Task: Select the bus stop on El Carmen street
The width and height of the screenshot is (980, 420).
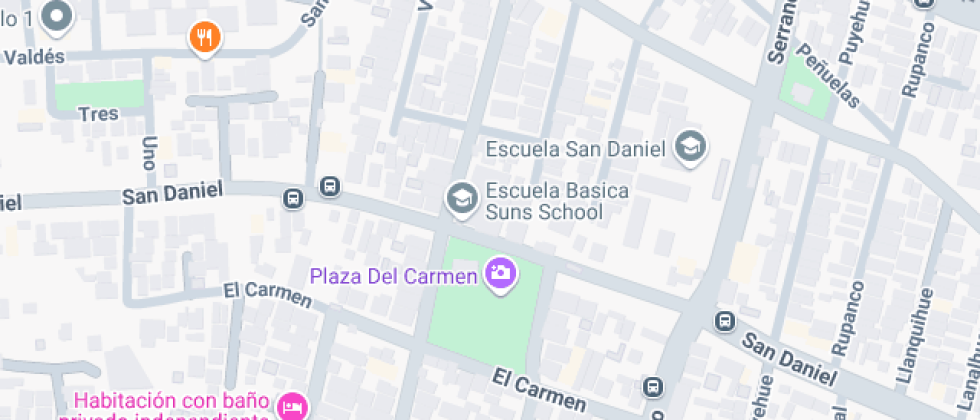Action: pos(653,386)
